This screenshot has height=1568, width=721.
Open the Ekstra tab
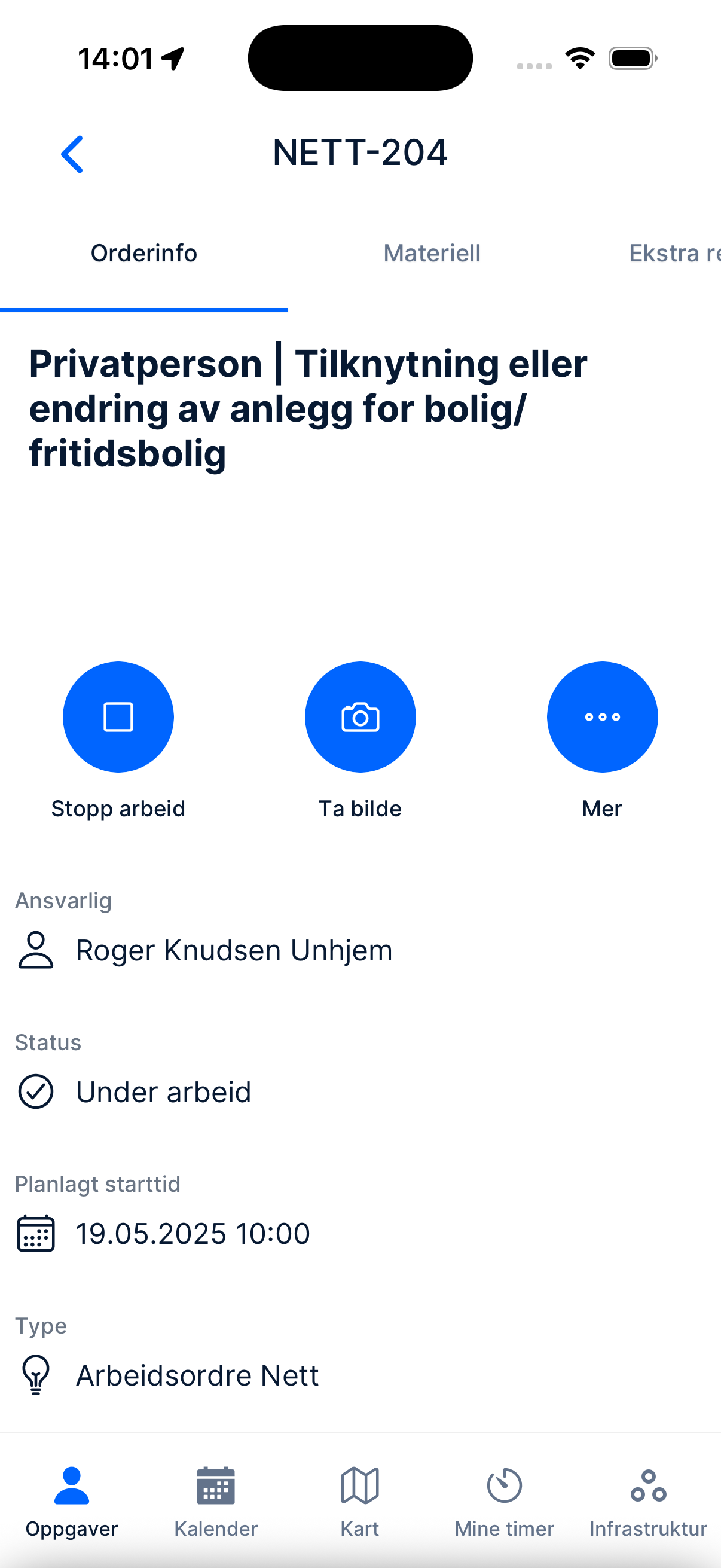point(673,253)
